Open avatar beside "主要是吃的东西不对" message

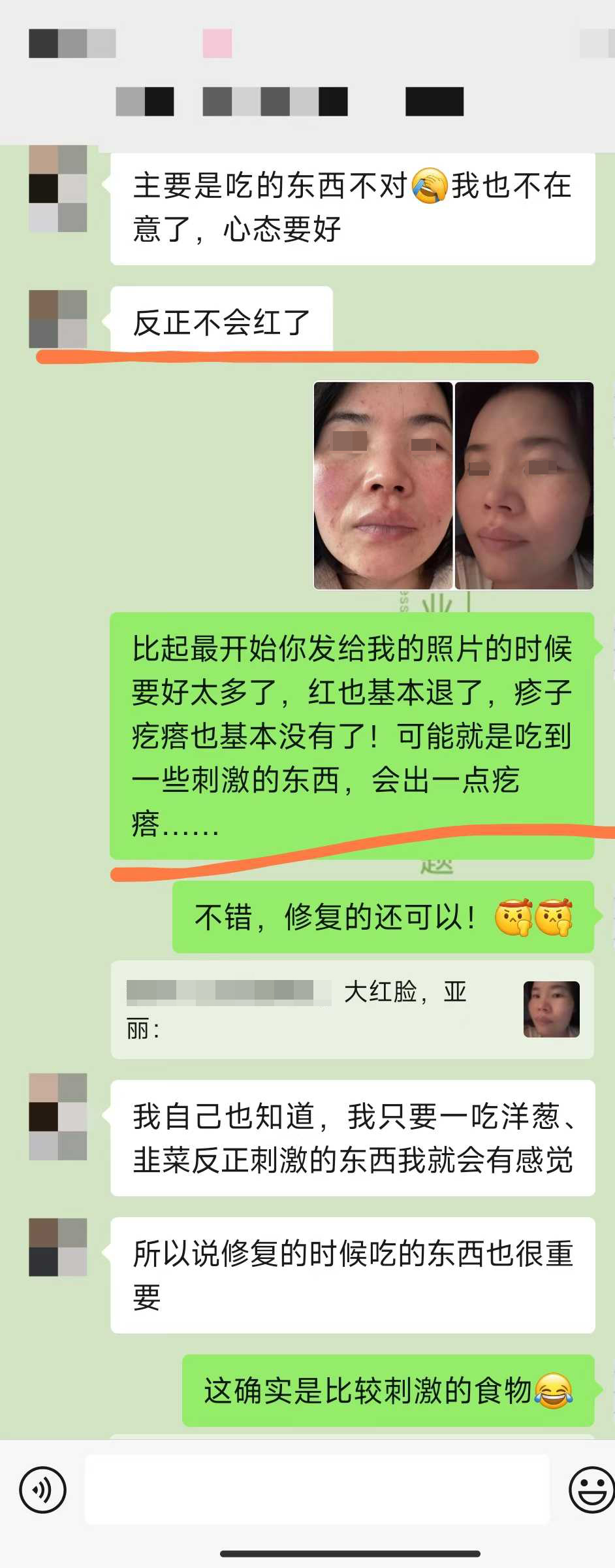point(58,189)
